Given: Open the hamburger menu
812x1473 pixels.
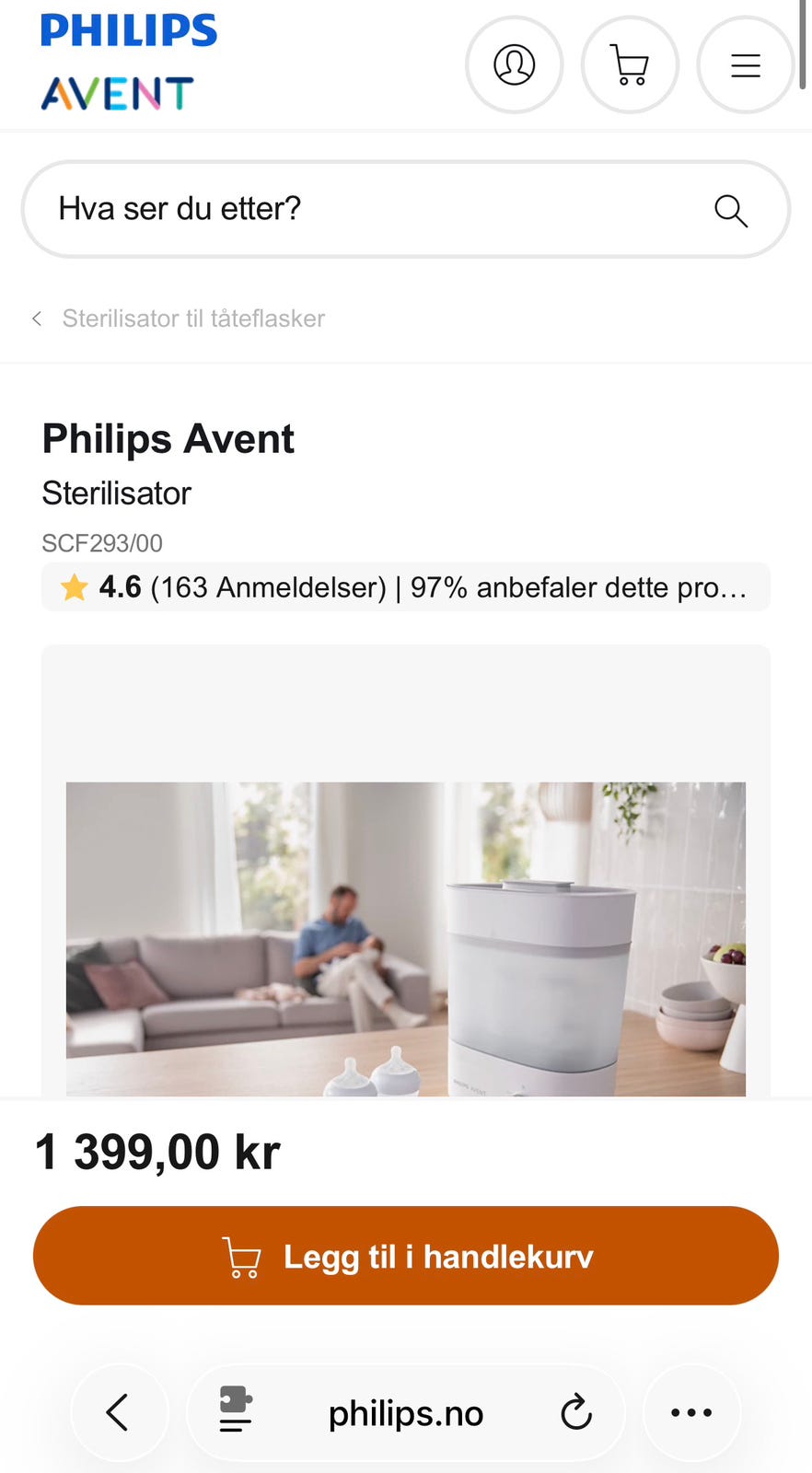Looking at the screenshot, I should (x=745, y=64).
